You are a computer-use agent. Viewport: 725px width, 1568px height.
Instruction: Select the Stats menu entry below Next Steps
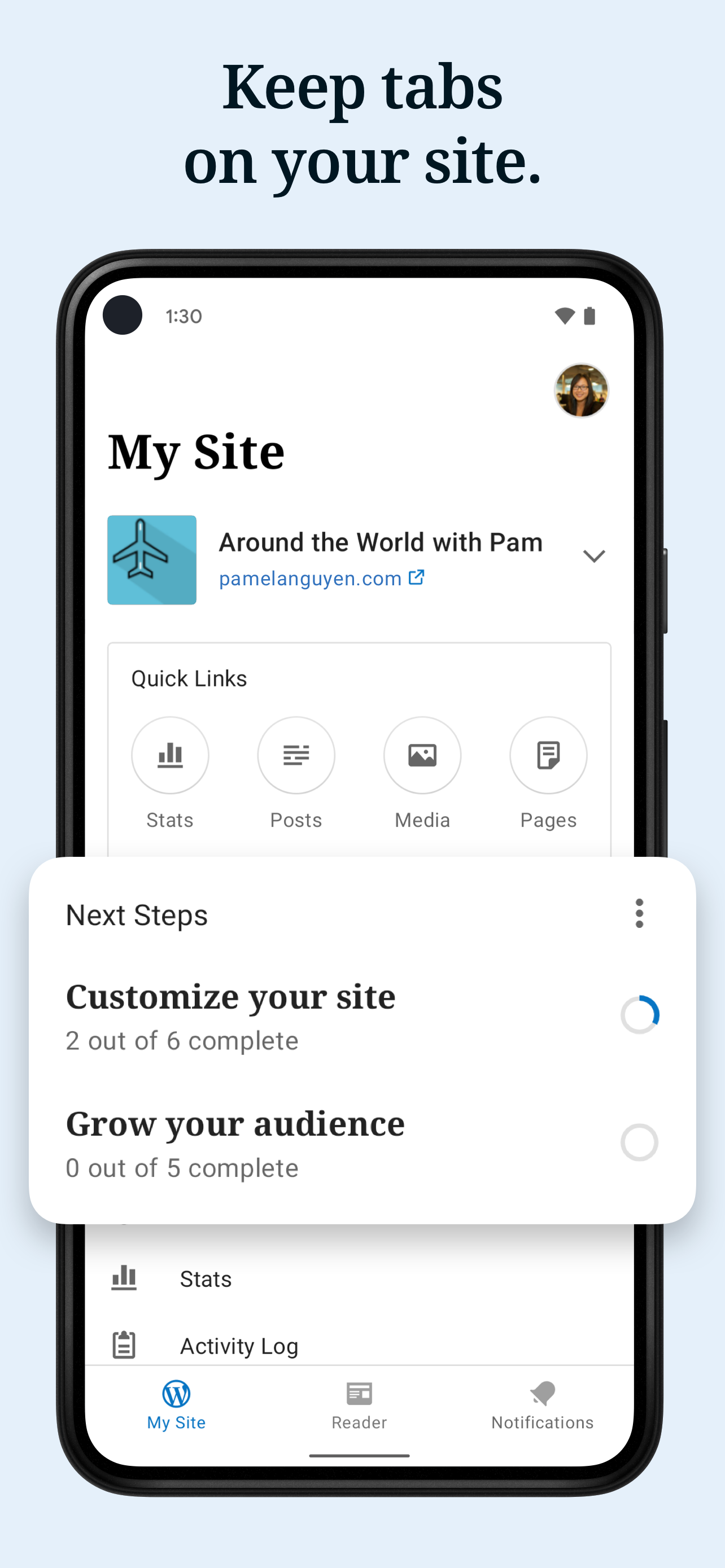point(205,1278)
